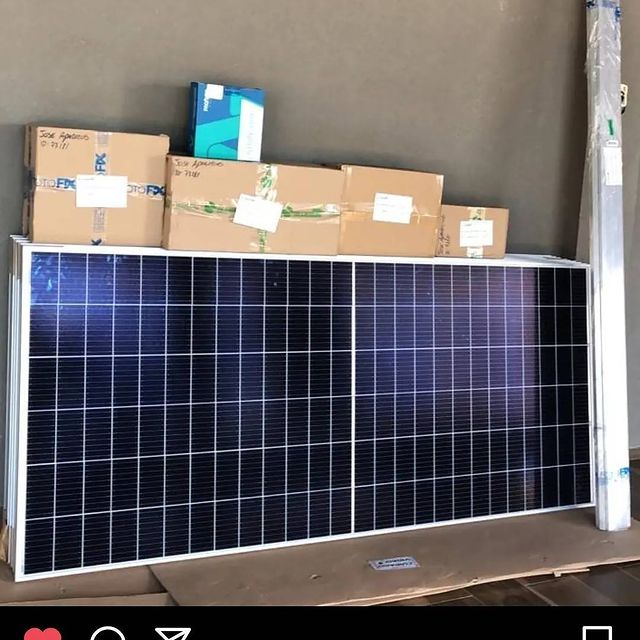Share the post with the paper plane icon
640x640 pixels.
coord(172,634)
